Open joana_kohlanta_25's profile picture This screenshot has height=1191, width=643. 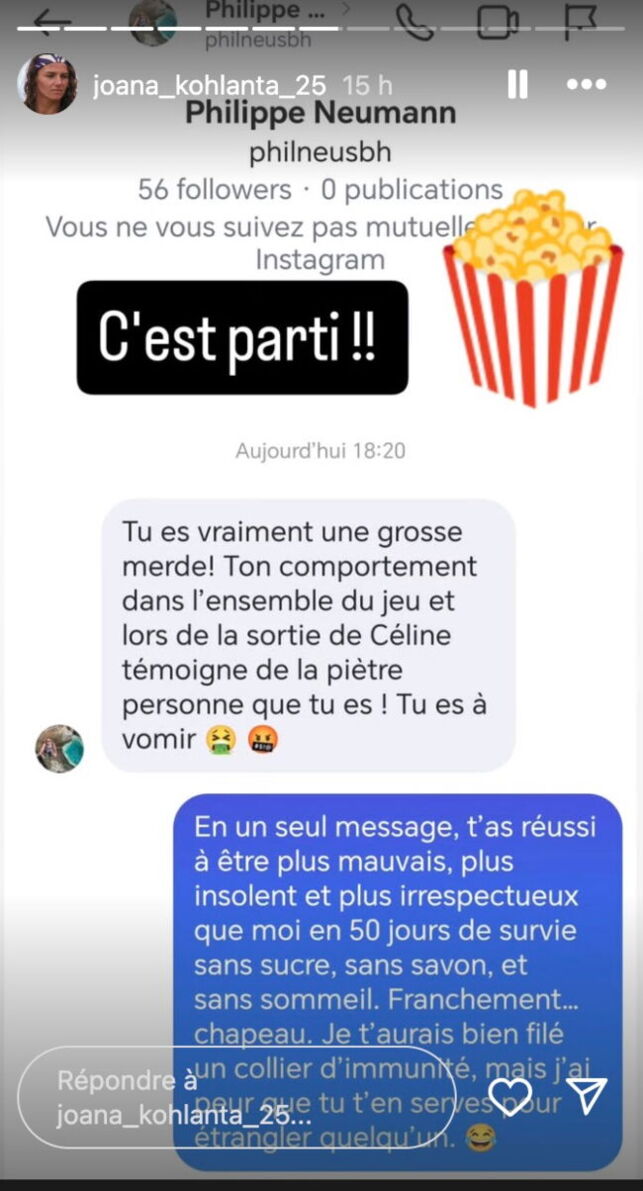pyautogui.click(x=47, y=84)
